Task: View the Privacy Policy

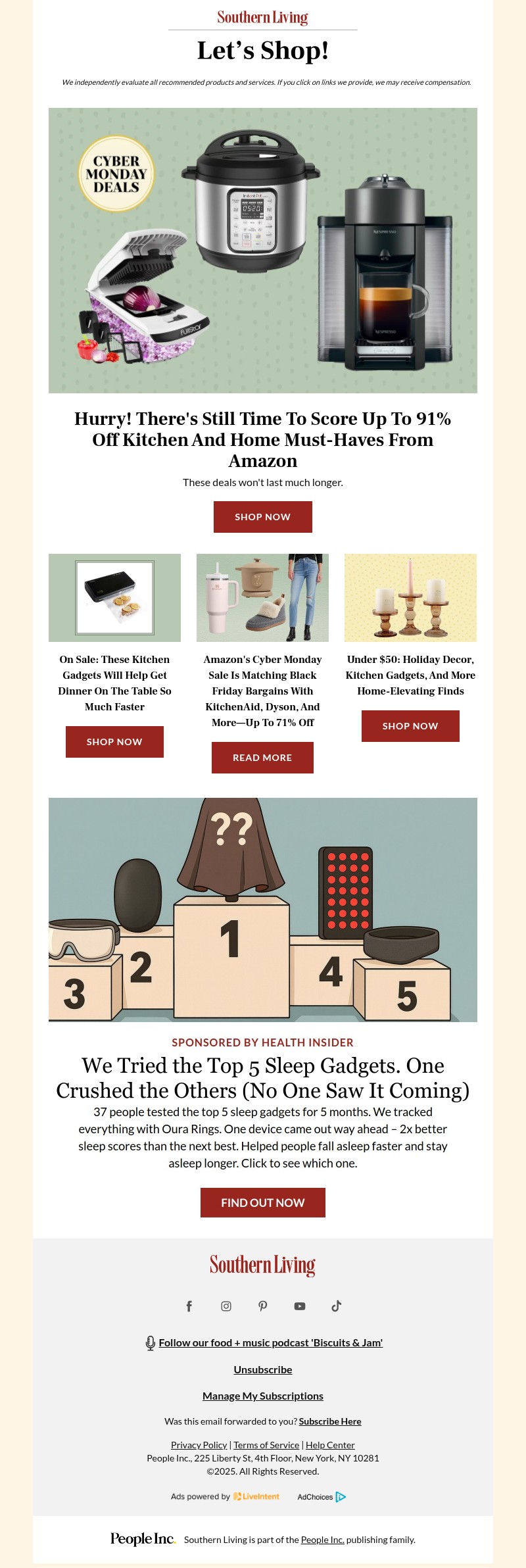Action: pos(199,1445)
